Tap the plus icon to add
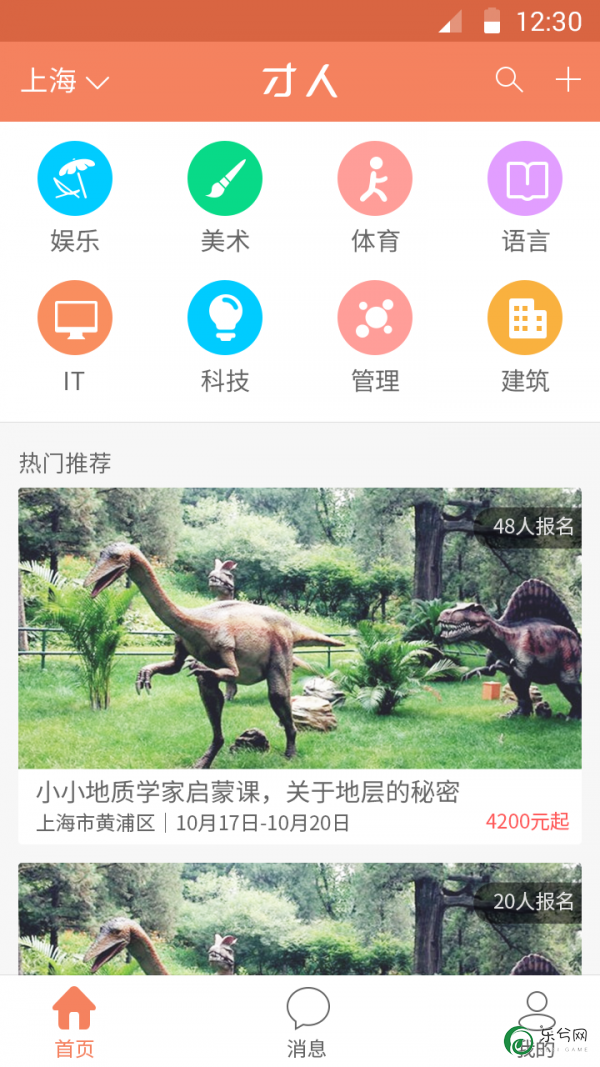This screenshot has height=1067, width=600. coord(568,80)
